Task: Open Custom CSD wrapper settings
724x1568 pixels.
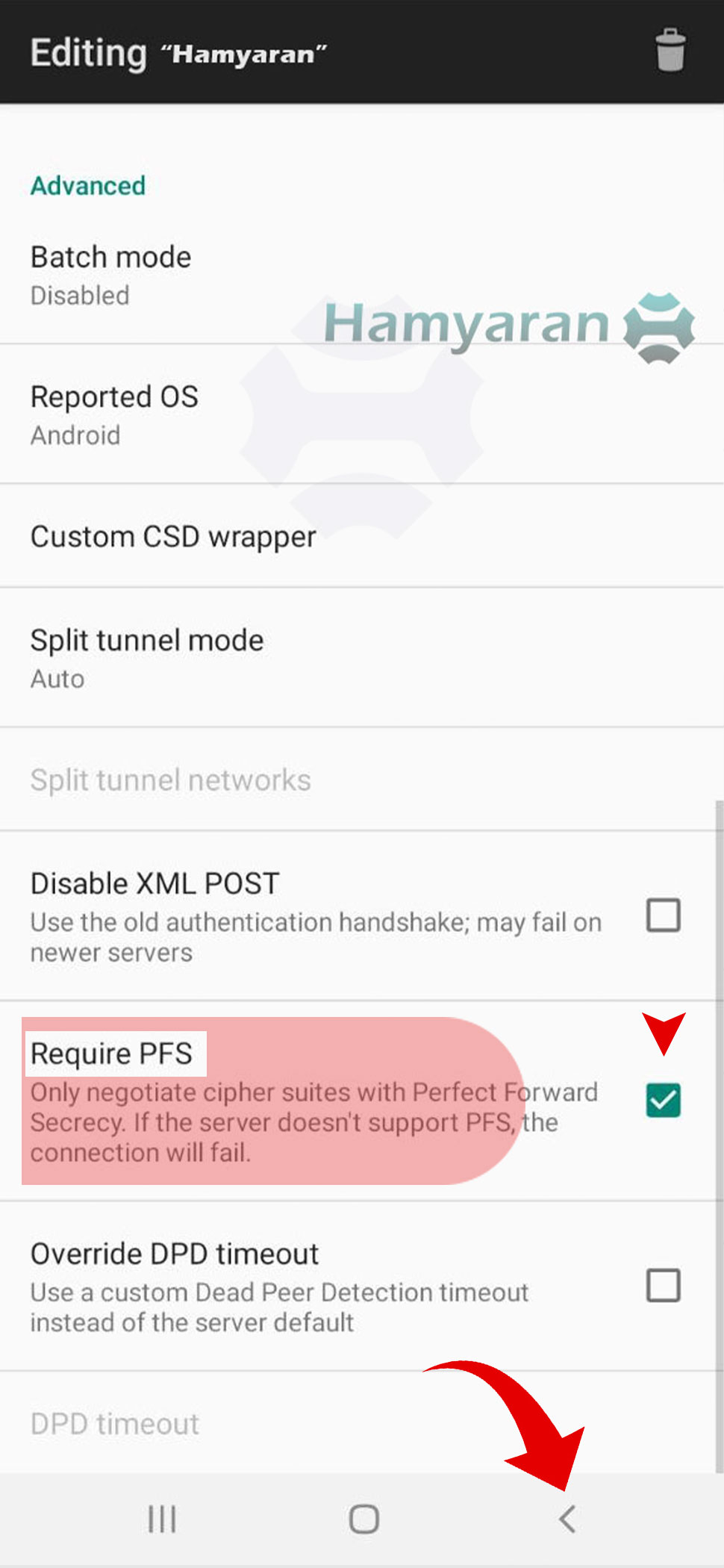Action: [172, 535]
